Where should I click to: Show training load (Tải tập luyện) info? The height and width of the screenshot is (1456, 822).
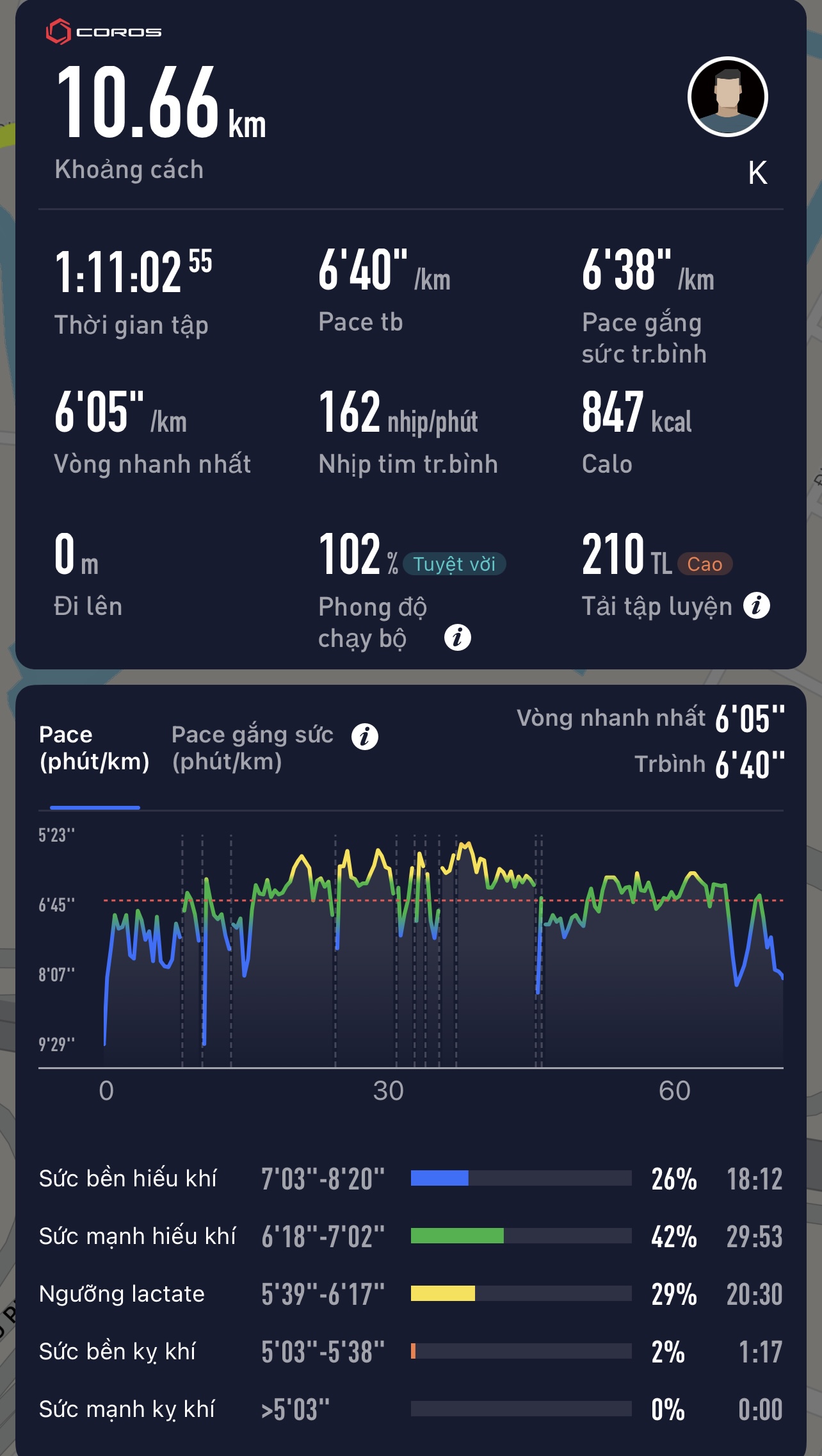pyautogui.click(x=756, y=605)
